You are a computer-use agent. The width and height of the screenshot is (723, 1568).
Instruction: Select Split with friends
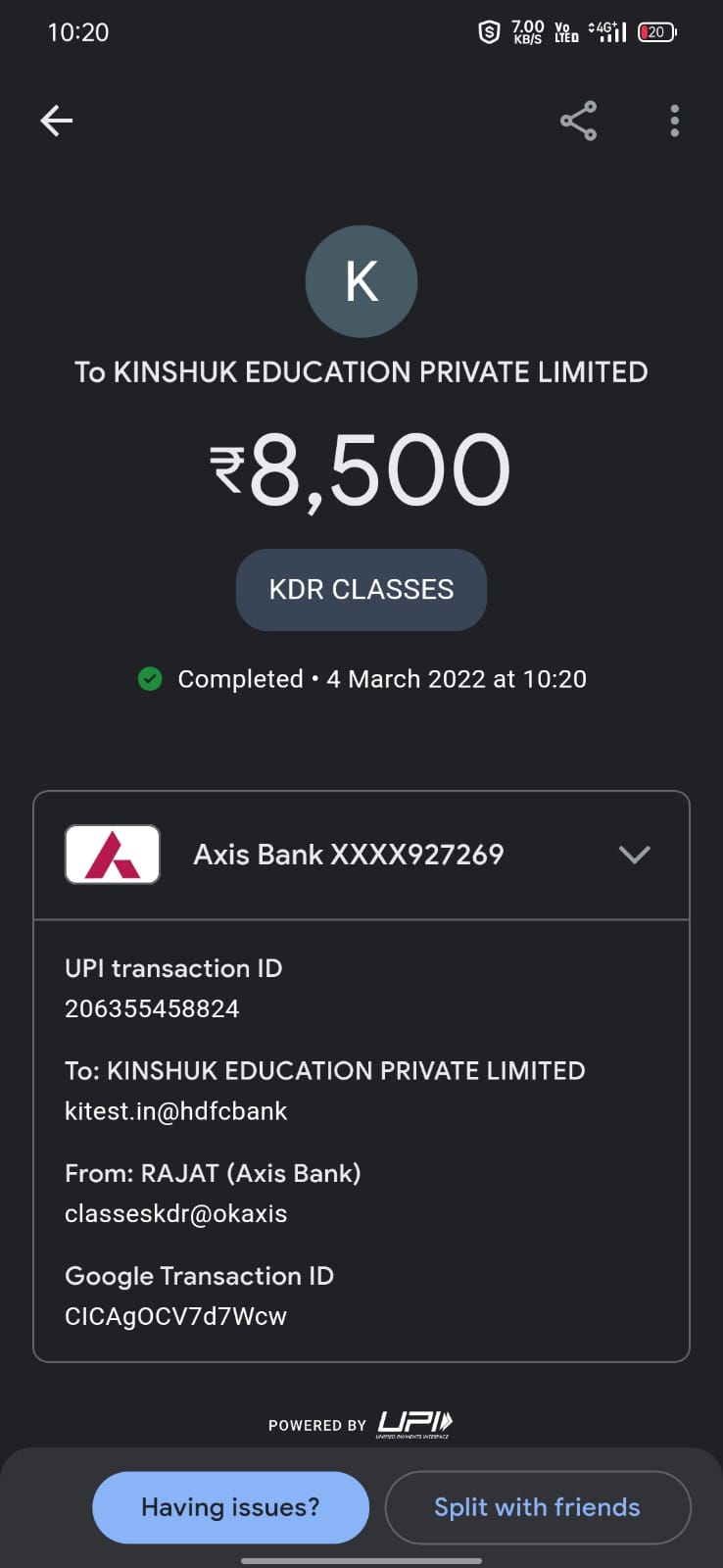(537, 1506)
